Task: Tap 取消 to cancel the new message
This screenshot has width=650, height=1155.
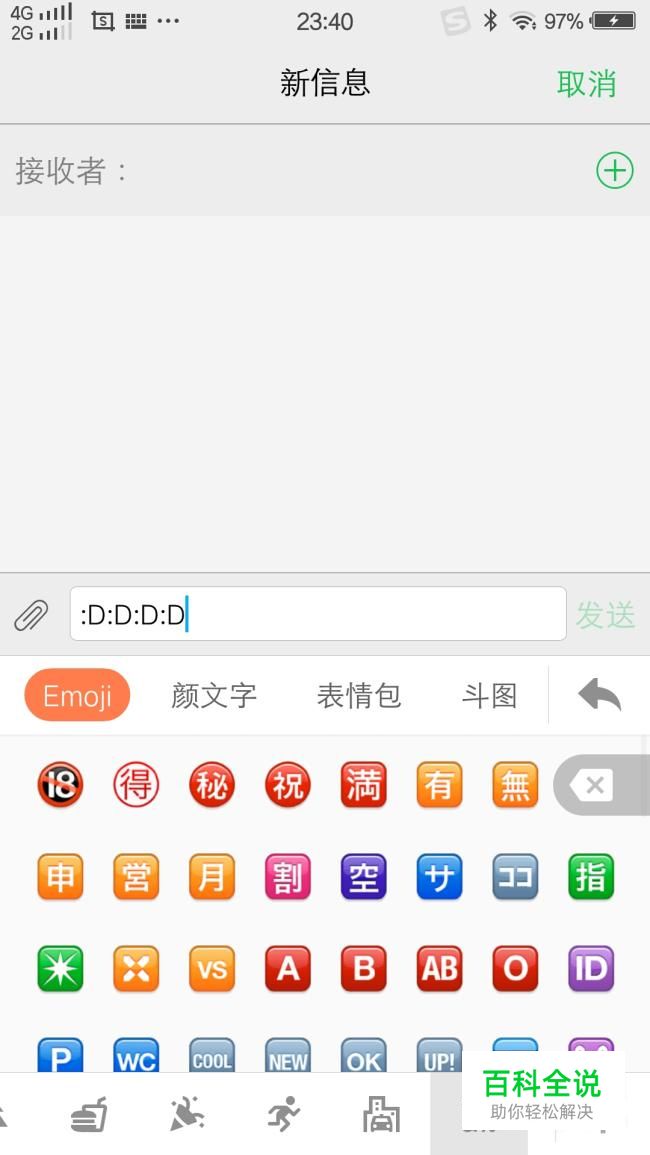Action: [x=586, y=84]
